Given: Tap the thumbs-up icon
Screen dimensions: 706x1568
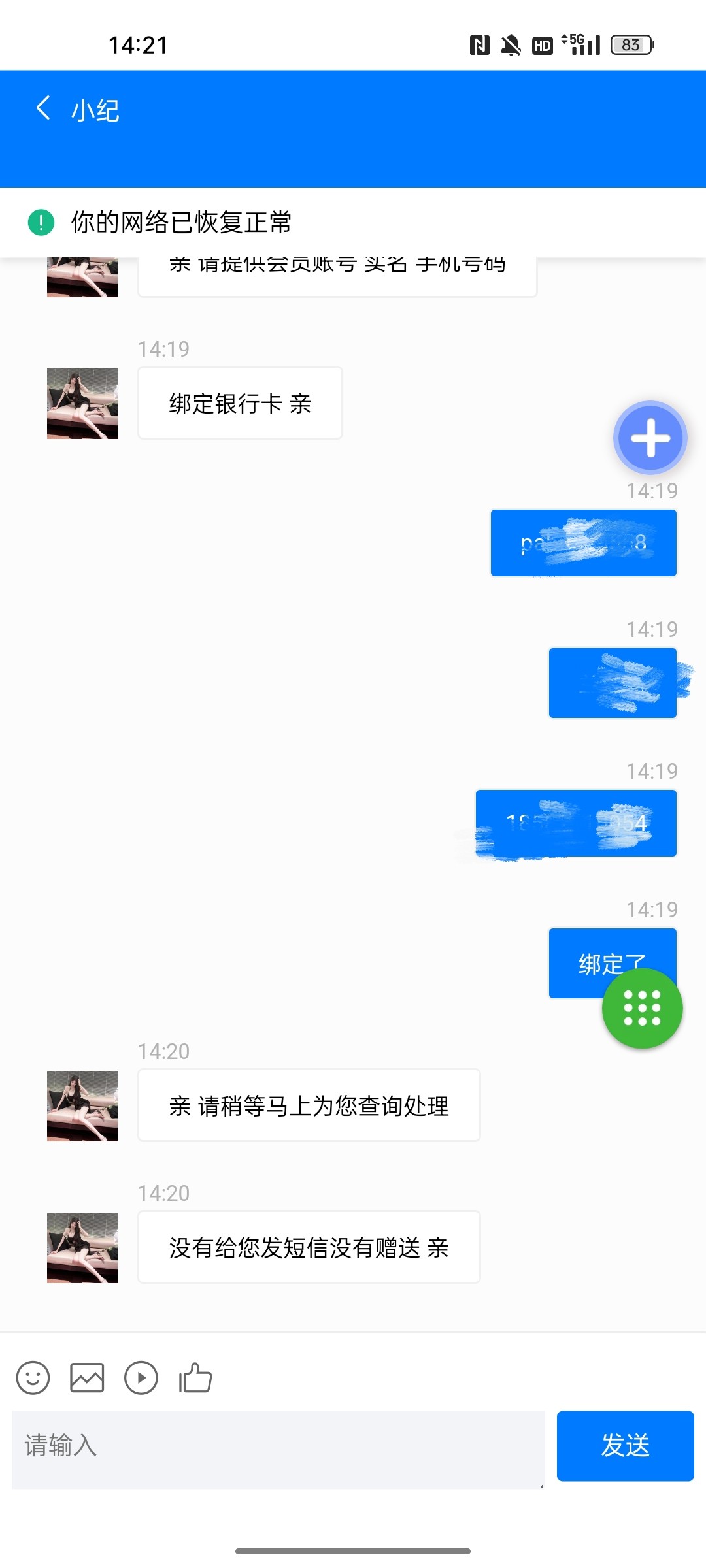Looking at the screenshot, I should pyautogui.click(x=195, y=1379).
